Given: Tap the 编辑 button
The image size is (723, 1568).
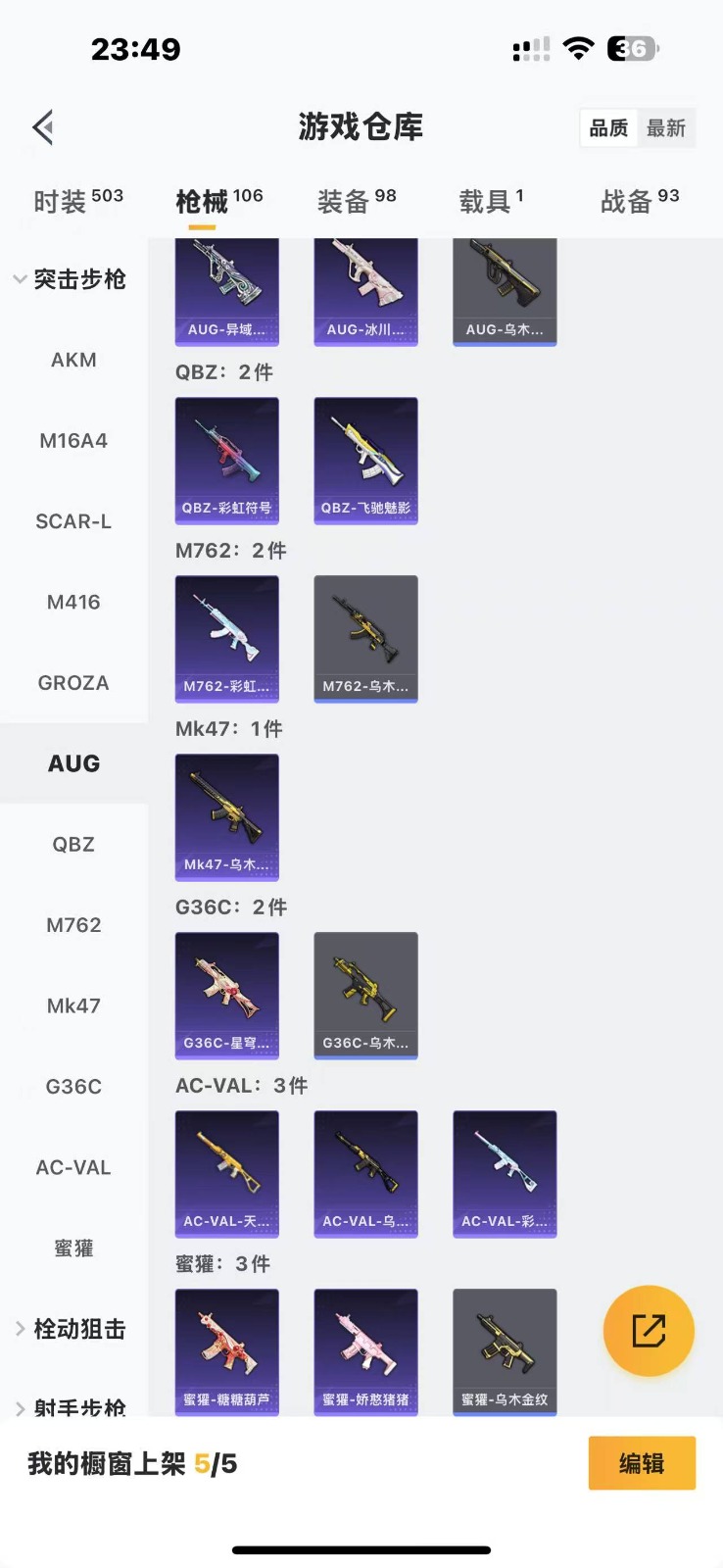Looking at the screenshot, I should pos(642,1463).
